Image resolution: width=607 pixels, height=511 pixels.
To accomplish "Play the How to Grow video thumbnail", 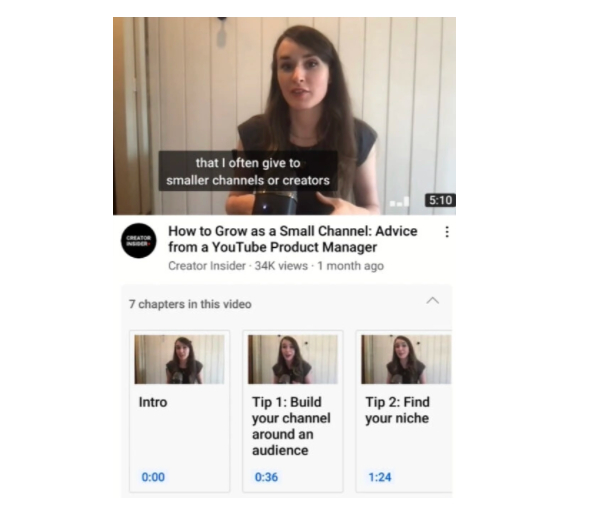I will pyautogui.click(x=284, y=113).
